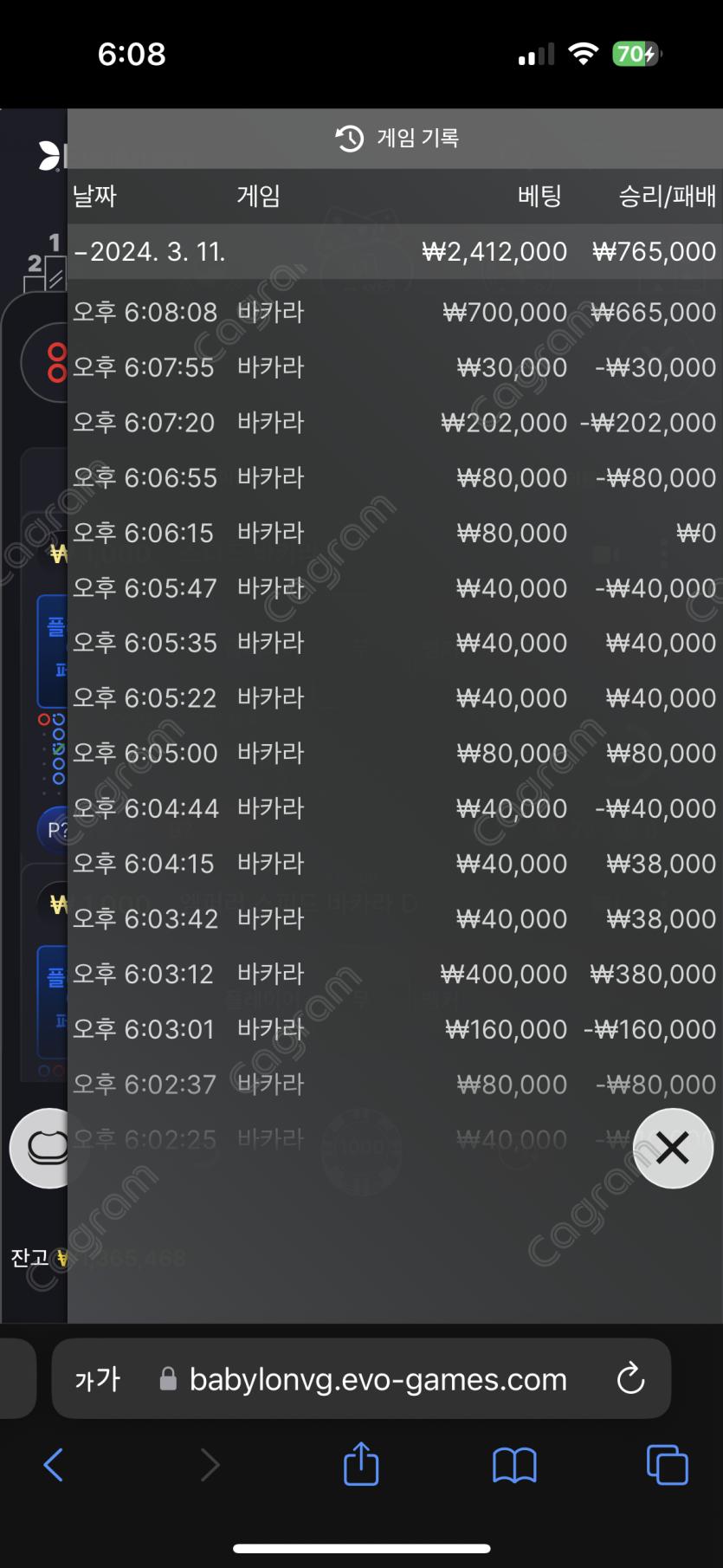
Task: Reload the page with the refresh icon
Action: pos(631,1379)
